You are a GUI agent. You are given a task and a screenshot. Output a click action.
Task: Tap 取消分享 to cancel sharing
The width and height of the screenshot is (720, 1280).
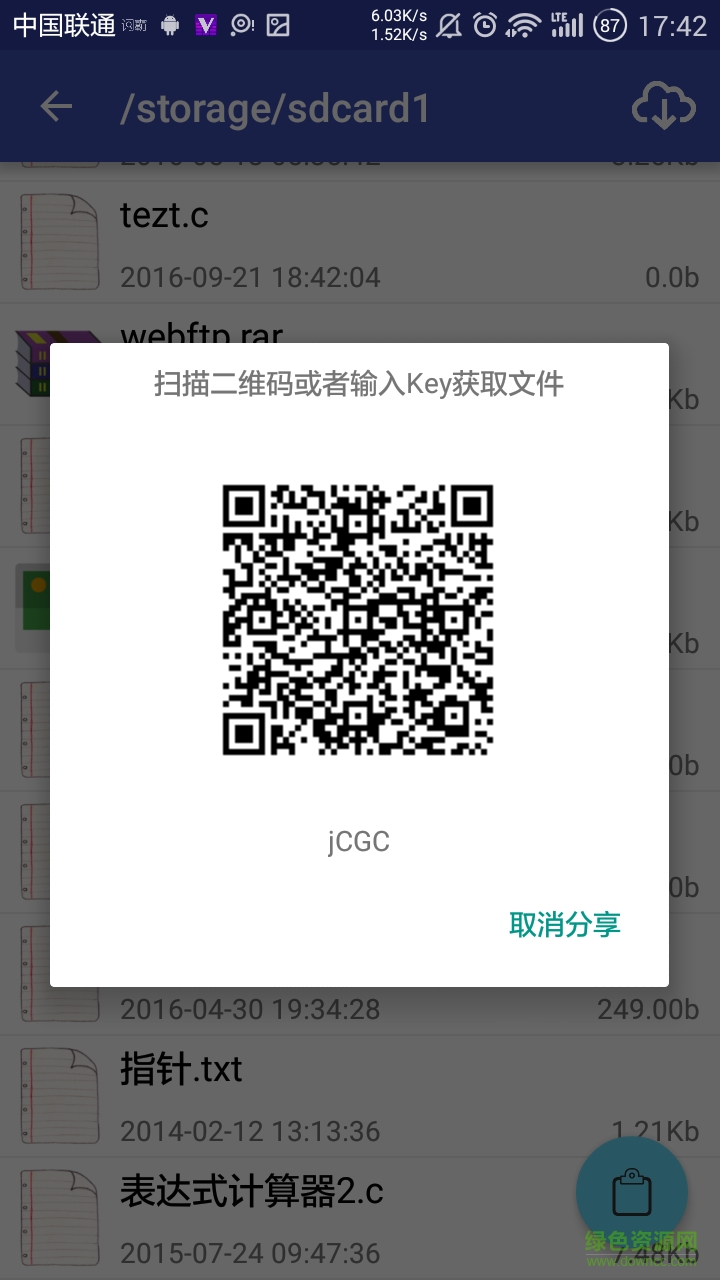pos(565,924)
